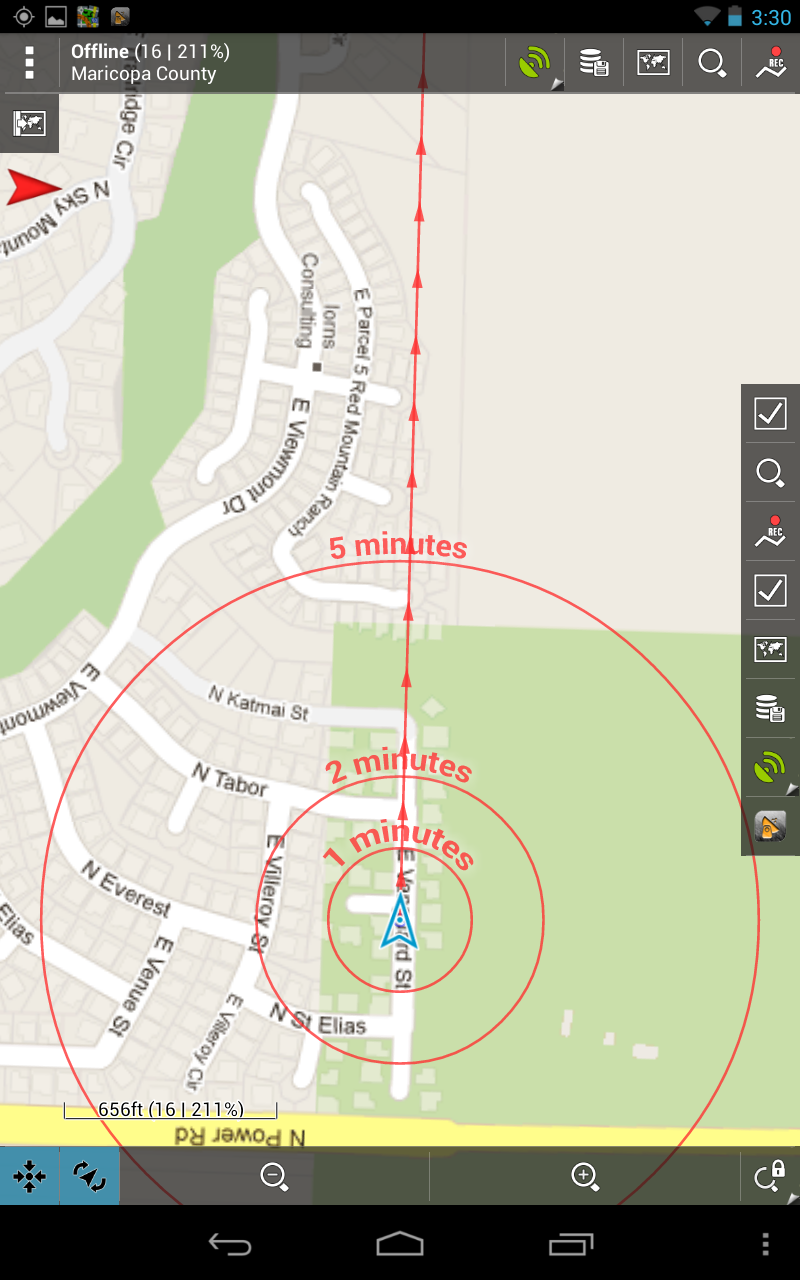Image resolution: width=800 pixels, height=1280 pixels.
Task: Tap the world map icon below the menu button
Action: pos(30,124)
